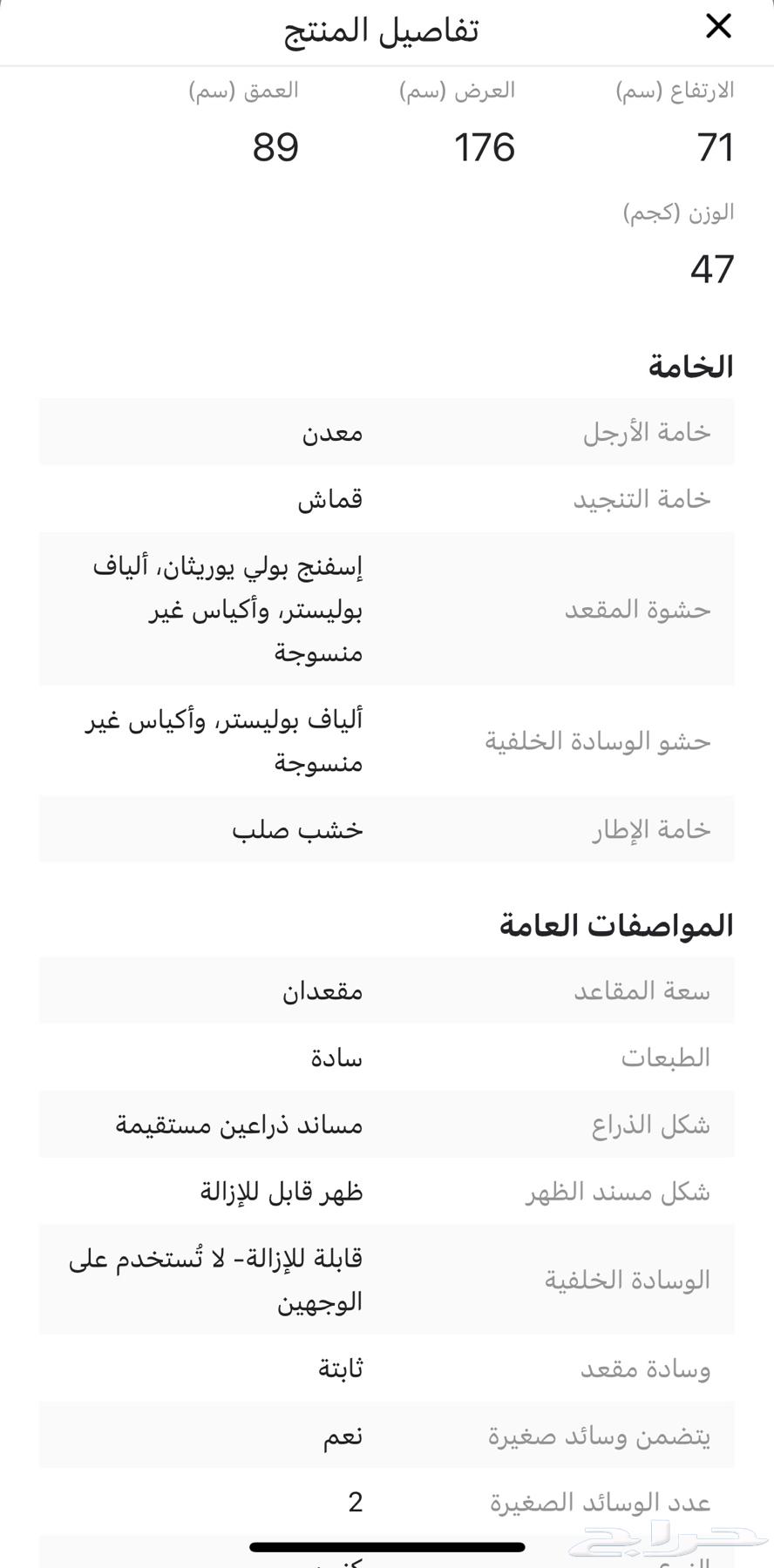Viewport: 774px width, 1568px height.
Task: Tap the حشوة المقعد specification row
Action: point(387,609)
